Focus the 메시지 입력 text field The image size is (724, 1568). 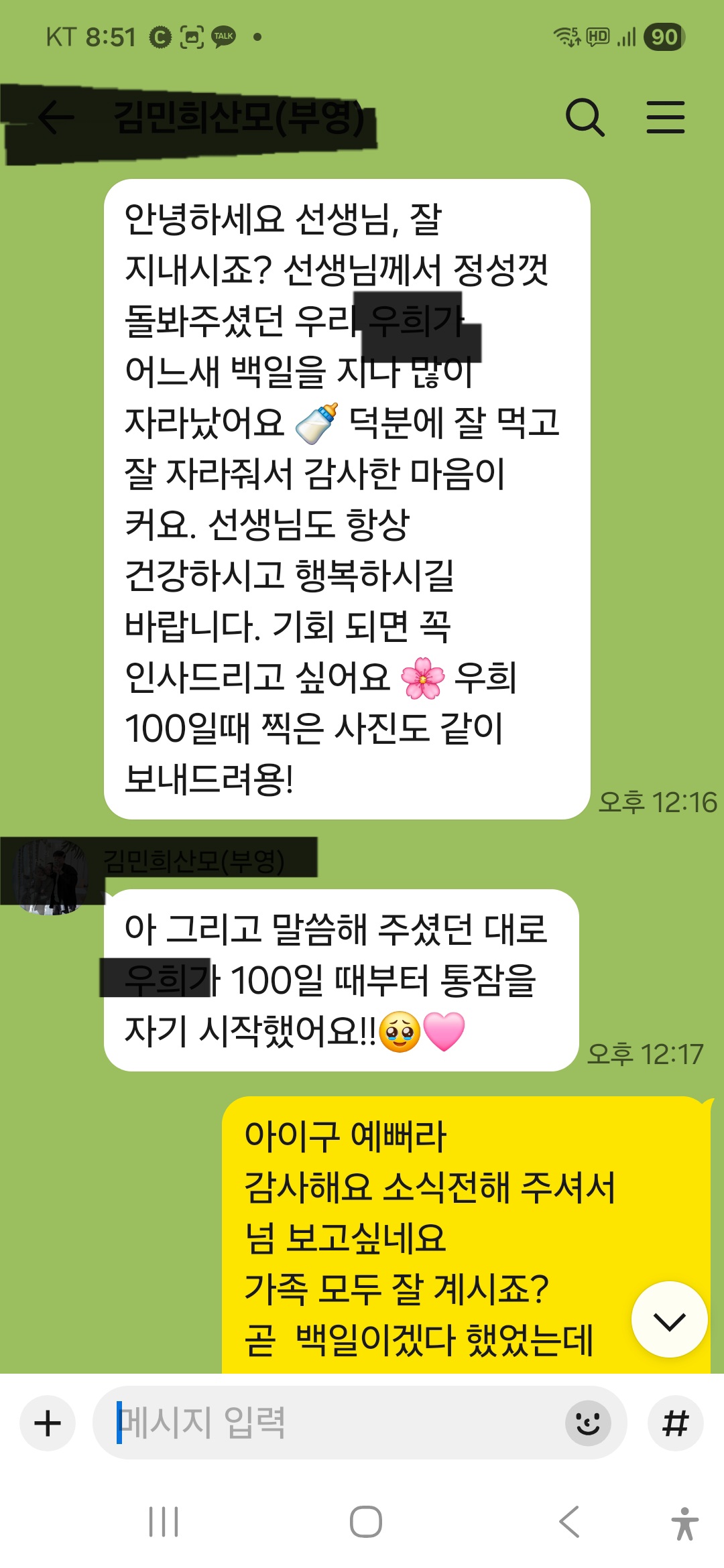(328, 1423)
